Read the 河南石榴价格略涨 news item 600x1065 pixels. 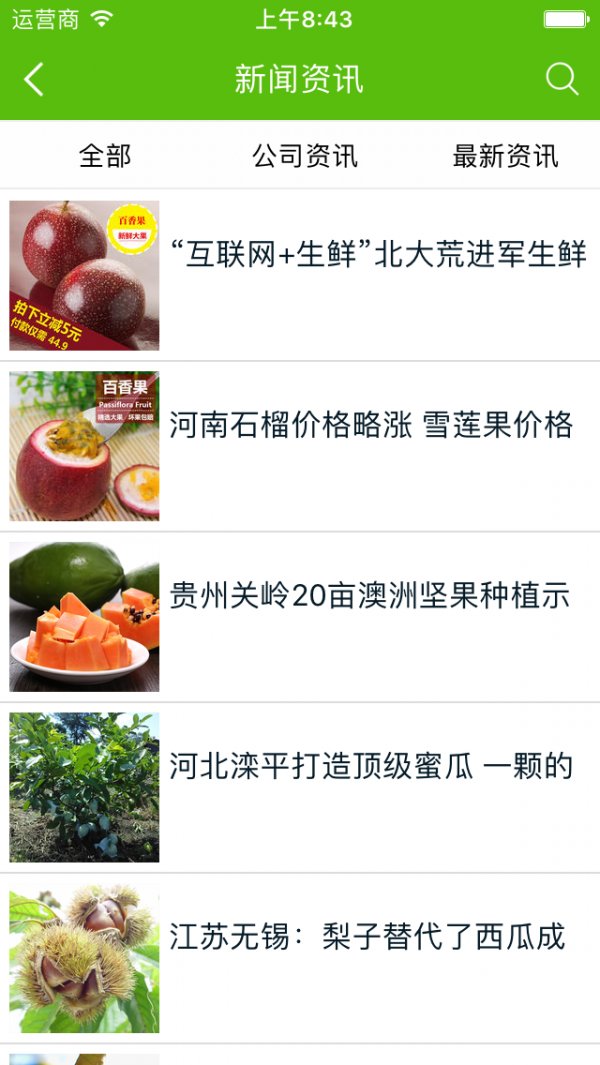click(x=371, y=426)
